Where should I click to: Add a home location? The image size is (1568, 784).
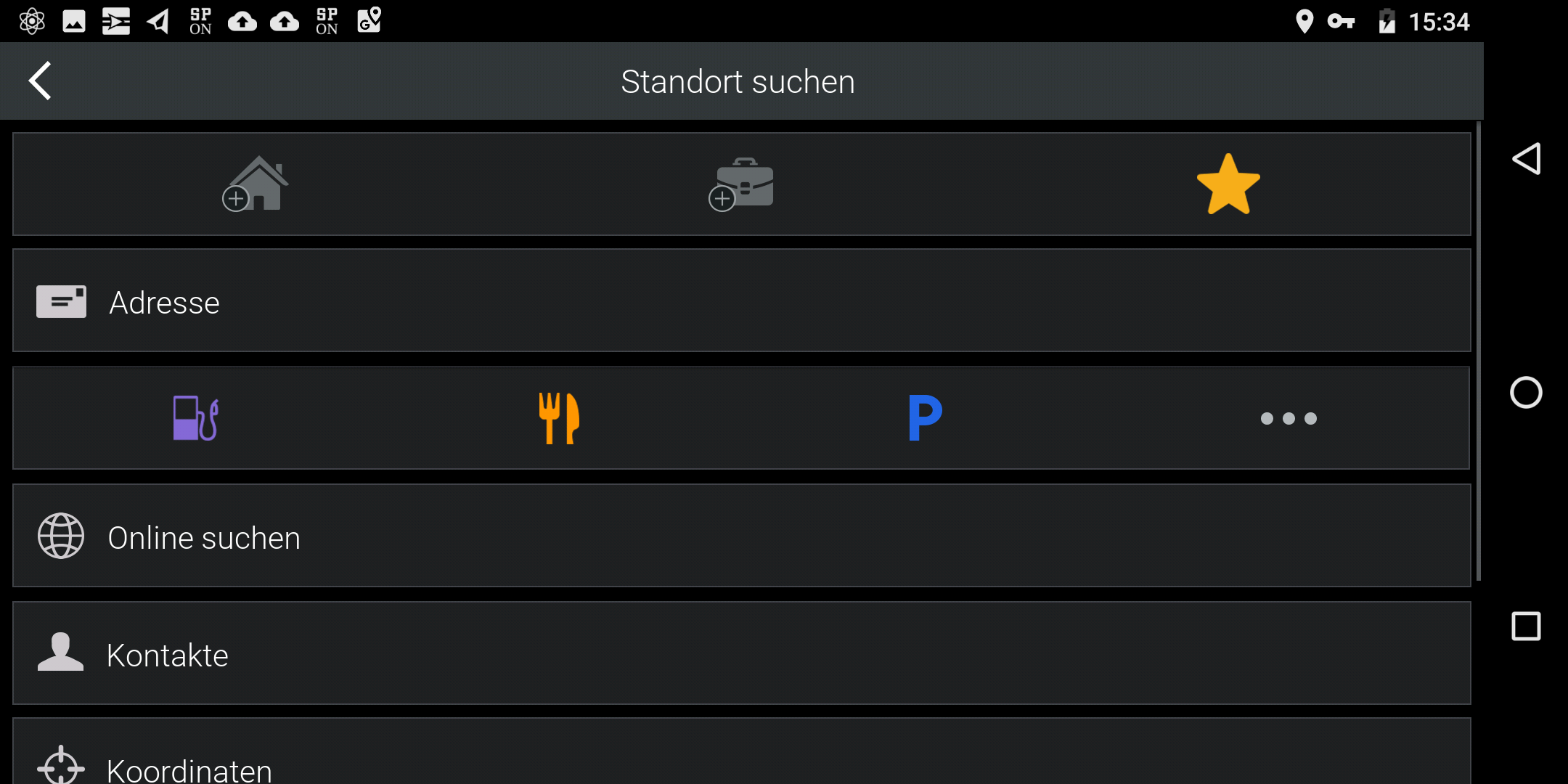click(256, 184)
